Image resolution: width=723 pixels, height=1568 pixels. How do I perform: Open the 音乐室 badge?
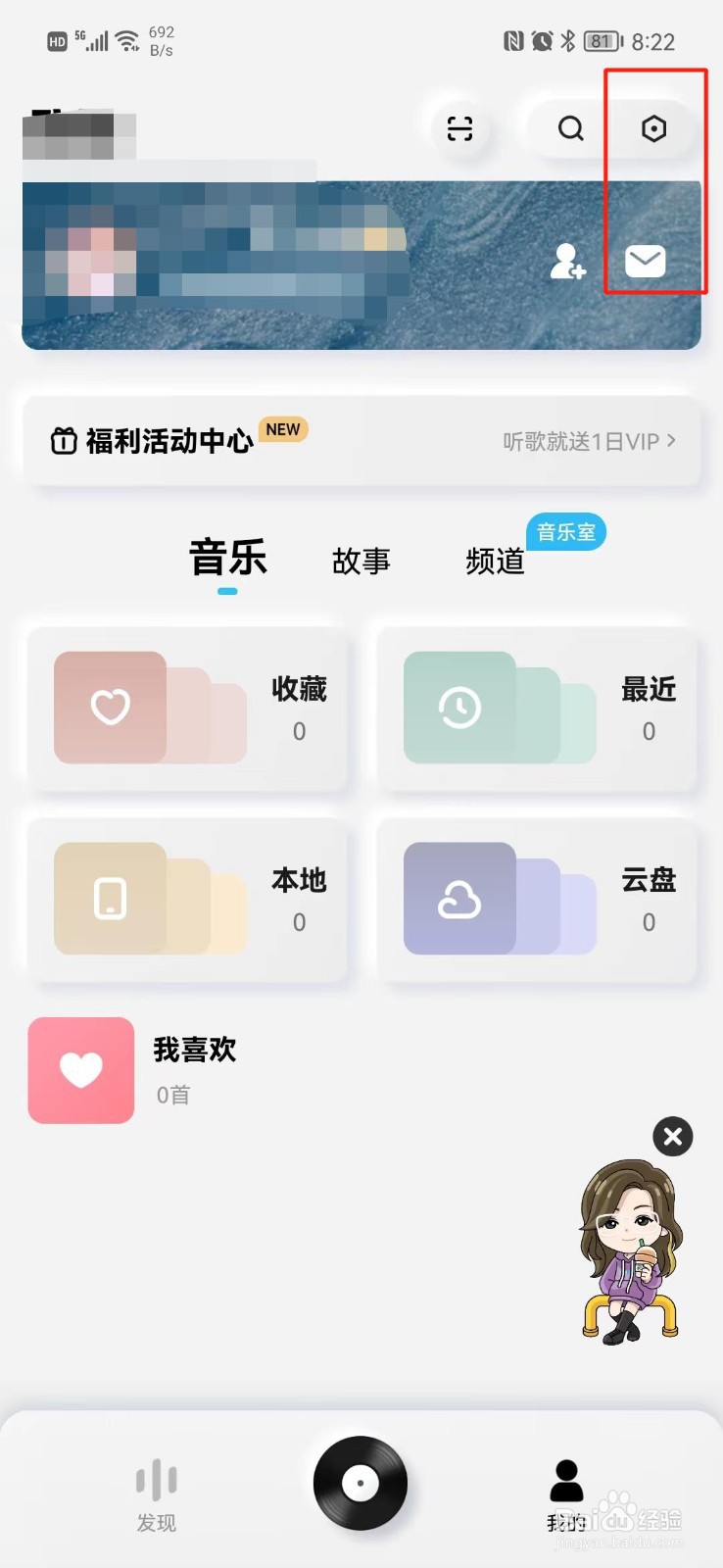click(565, 531)
